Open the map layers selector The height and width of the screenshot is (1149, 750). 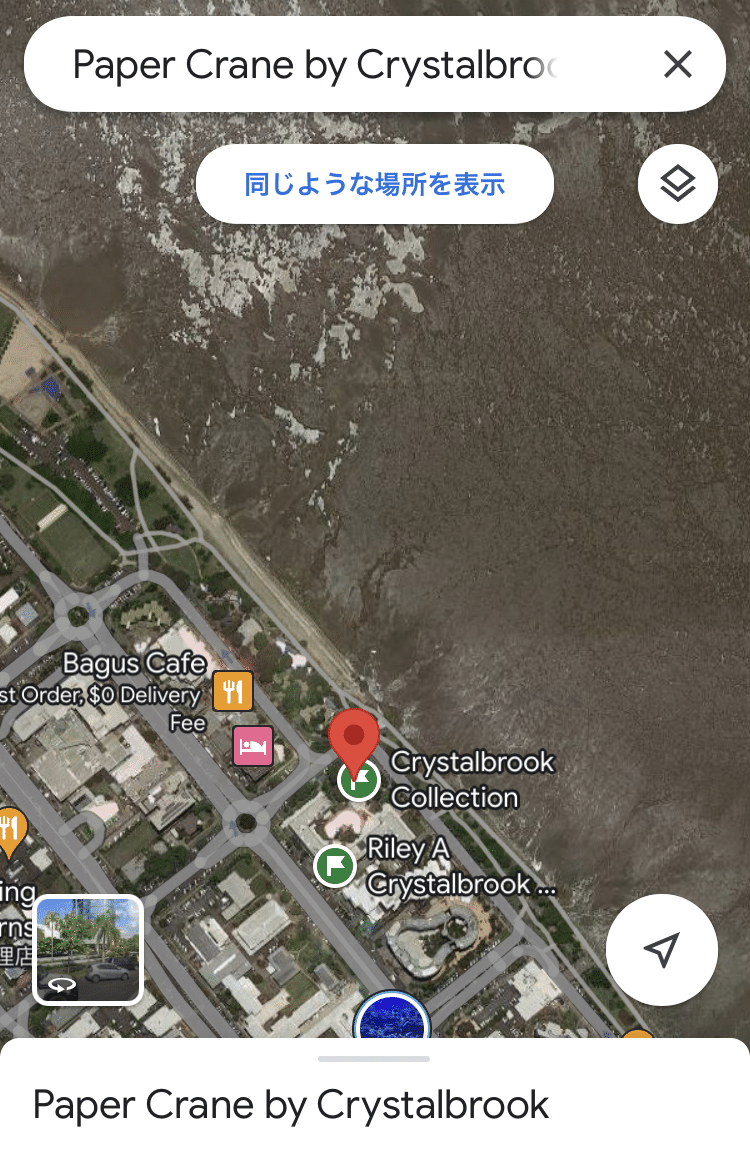pos(678,184)
